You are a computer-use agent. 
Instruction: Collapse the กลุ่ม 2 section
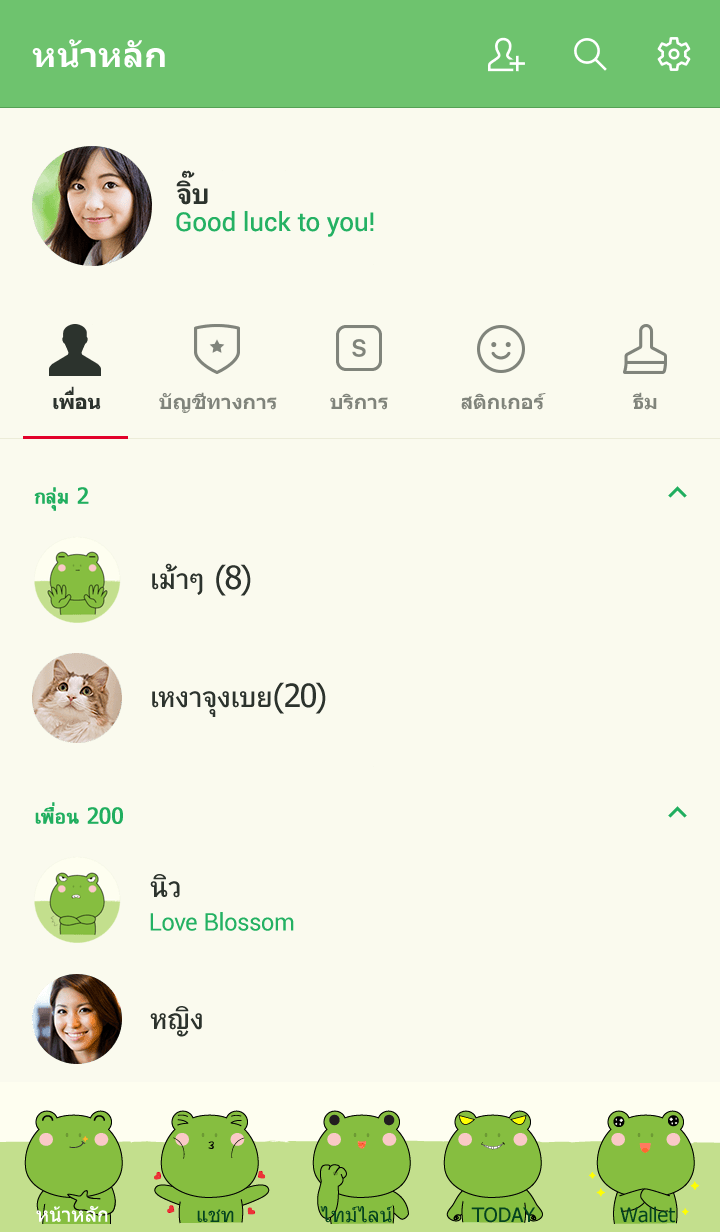point(677,492)
